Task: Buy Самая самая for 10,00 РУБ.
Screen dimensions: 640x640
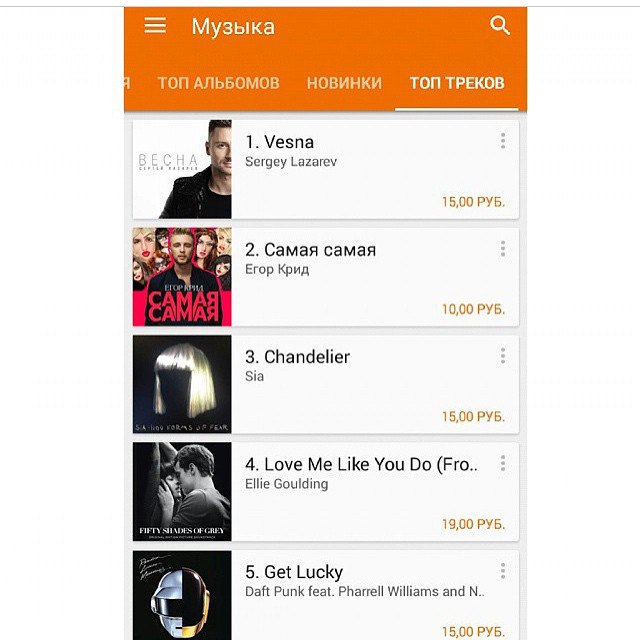Action: 473,310
